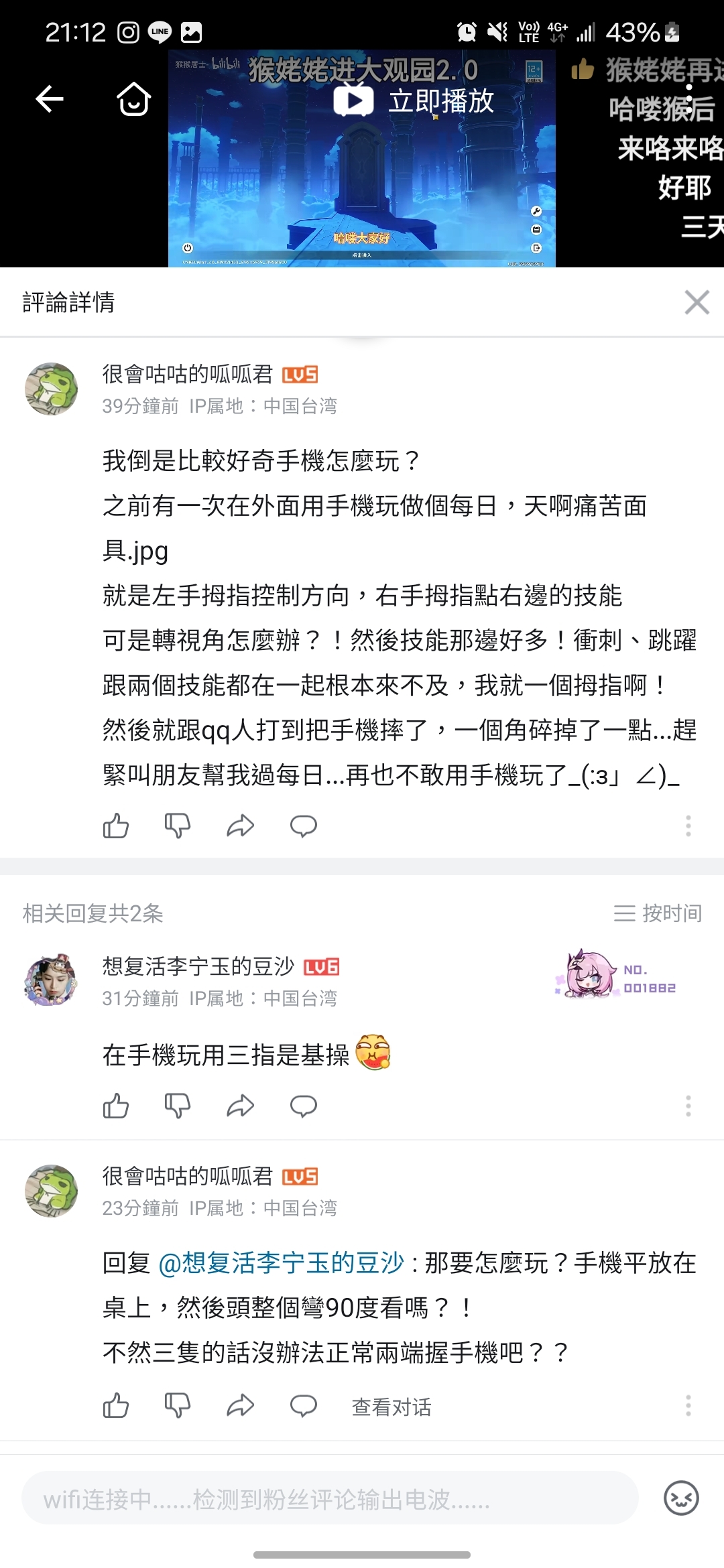Screen dimensions: 724x1568
Task: Like the main comment by 很會咕咕的呱呱君
Action: pyautogui.click(x=116, y=826)
